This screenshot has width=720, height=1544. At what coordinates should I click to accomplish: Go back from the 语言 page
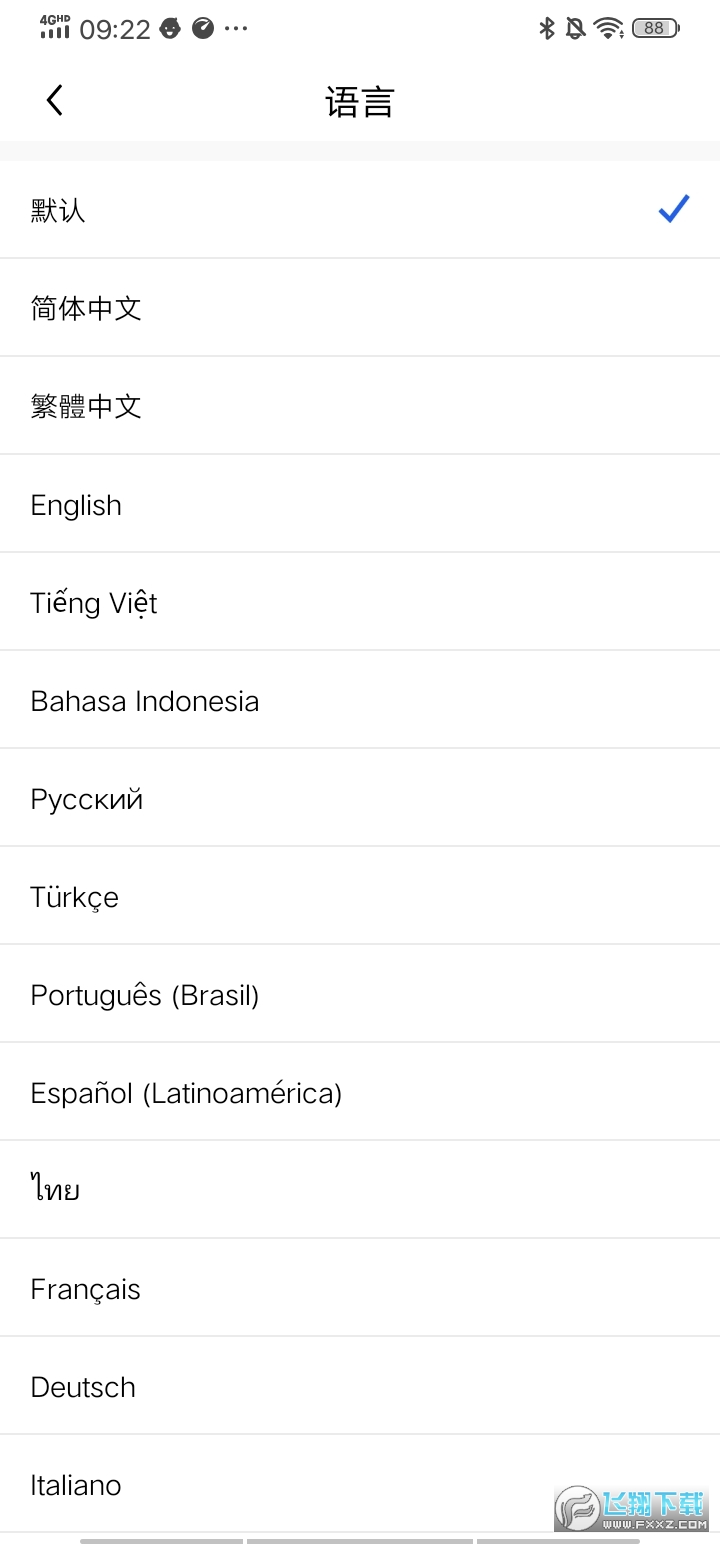55,100
